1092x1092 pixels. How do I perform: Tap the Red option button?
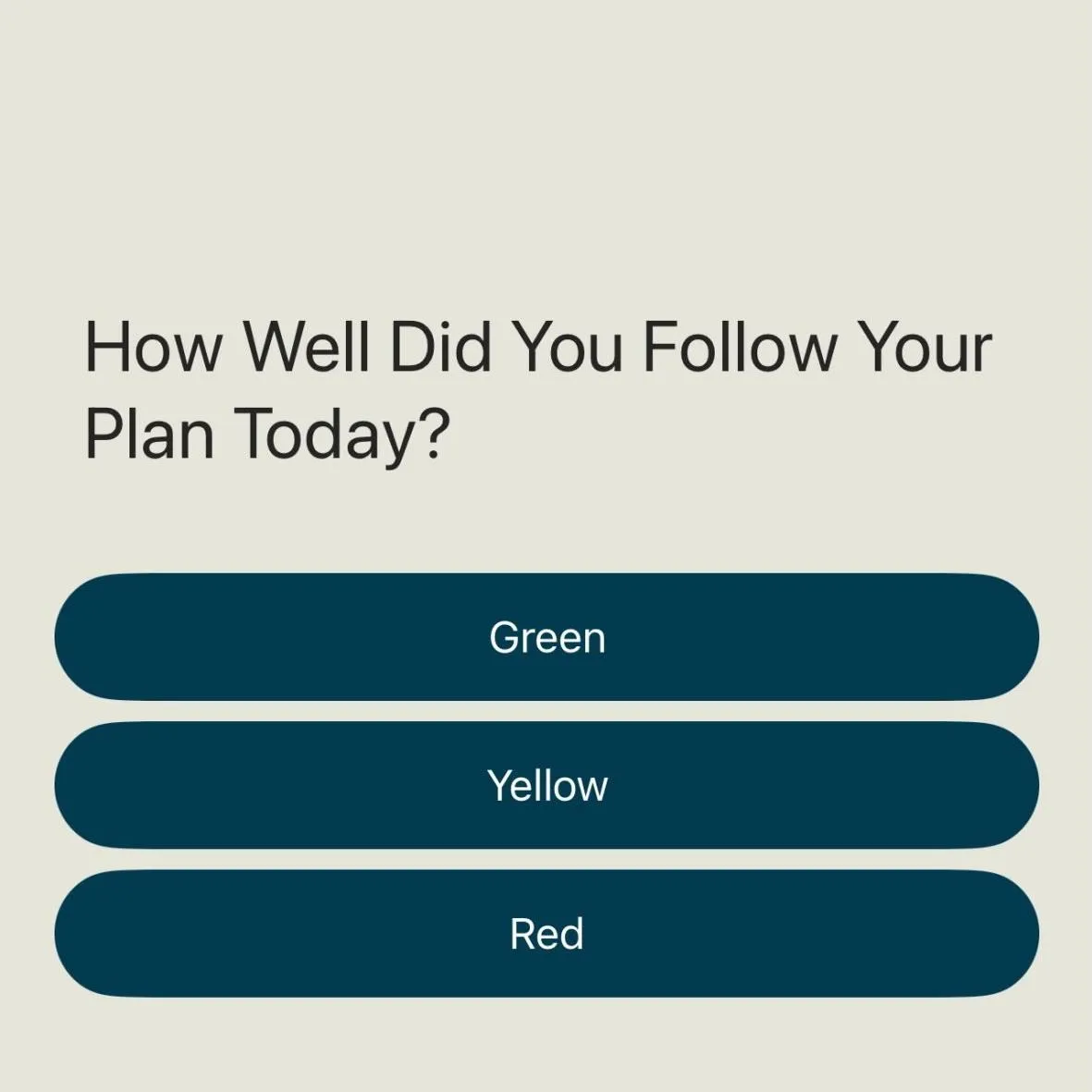(546, 933)
